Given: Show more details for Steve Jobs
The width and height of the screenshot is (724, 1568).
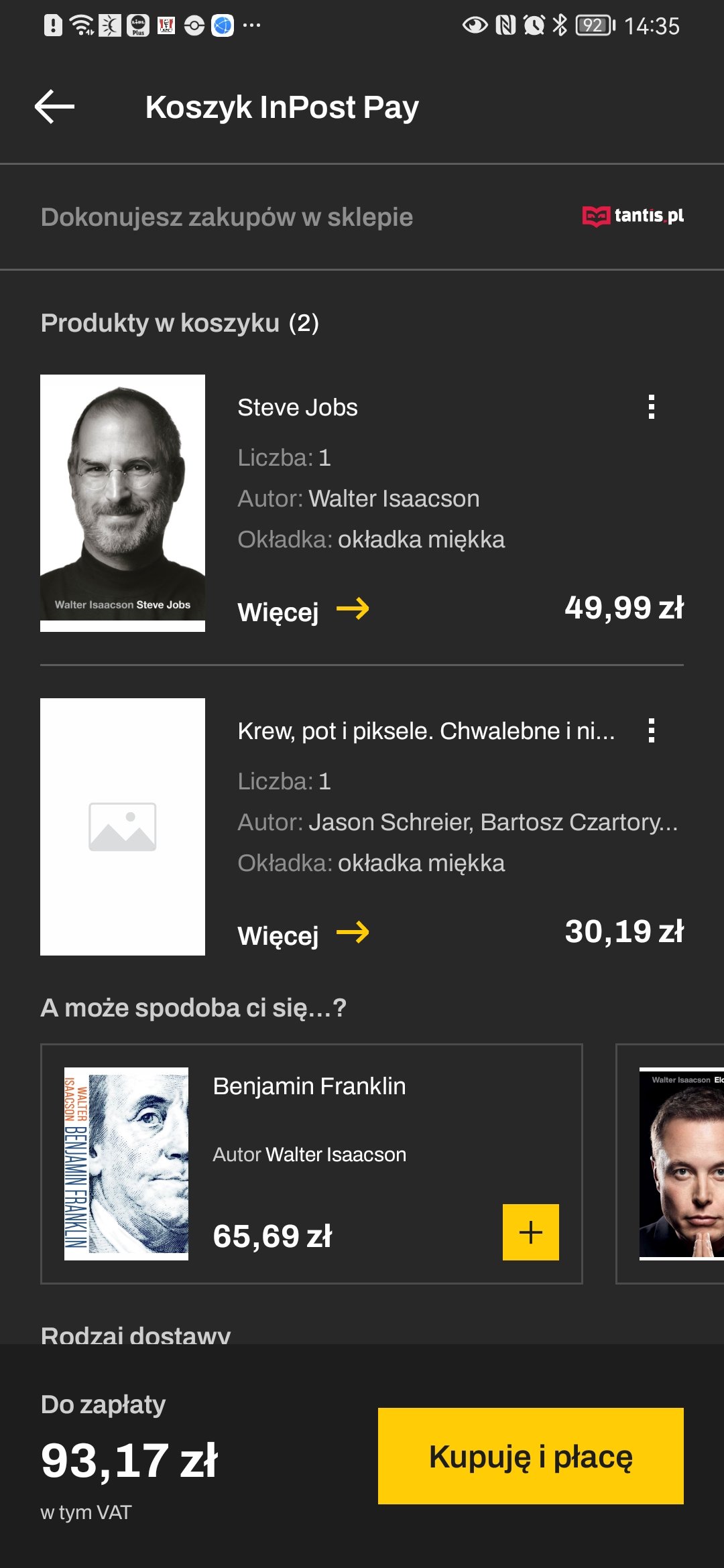Looking at the screenshot, I should pyautogui.click(x=303, y=610).
